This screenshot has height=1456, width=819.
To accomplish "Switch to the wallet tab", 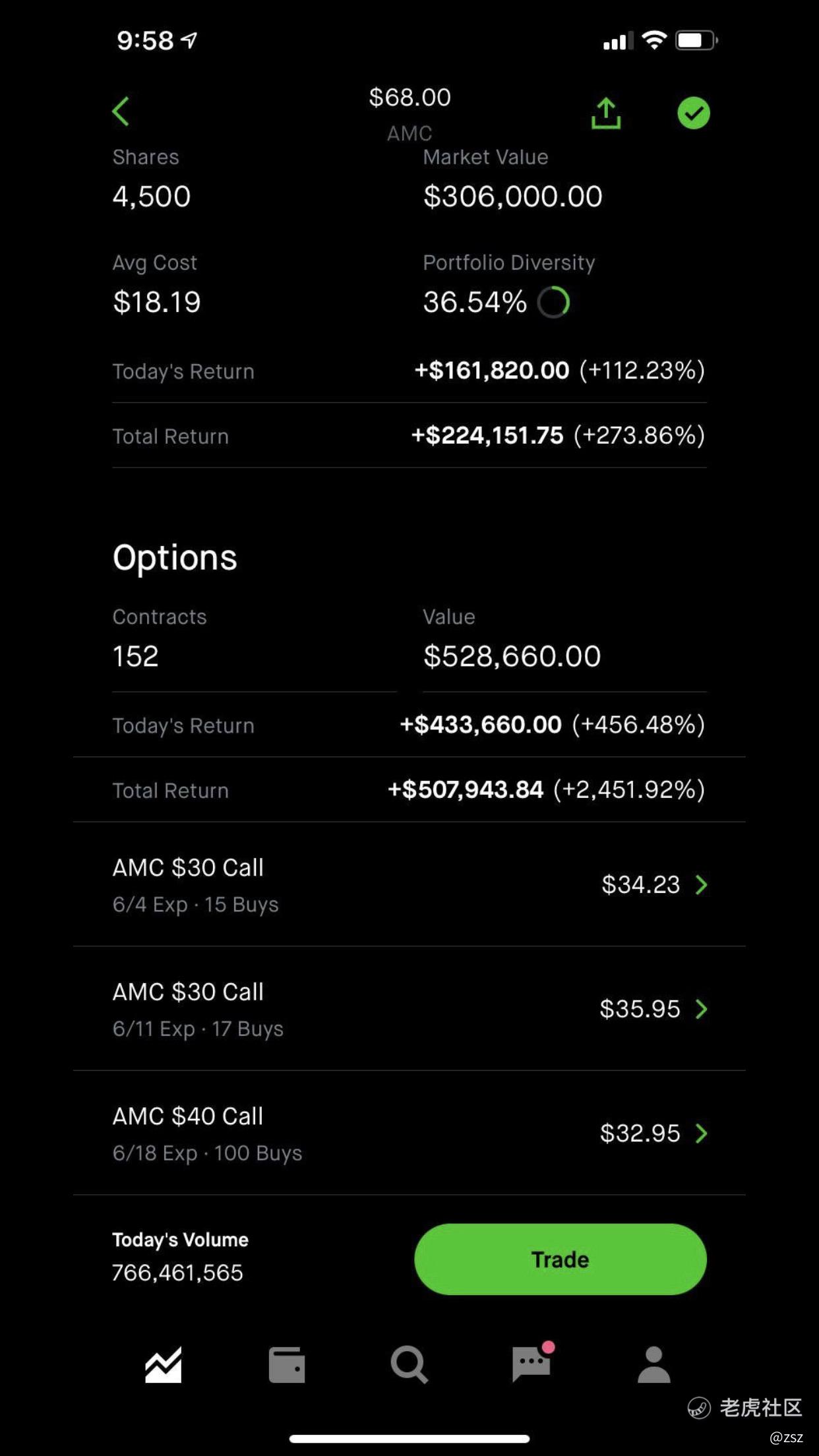I will [287, 1364].
